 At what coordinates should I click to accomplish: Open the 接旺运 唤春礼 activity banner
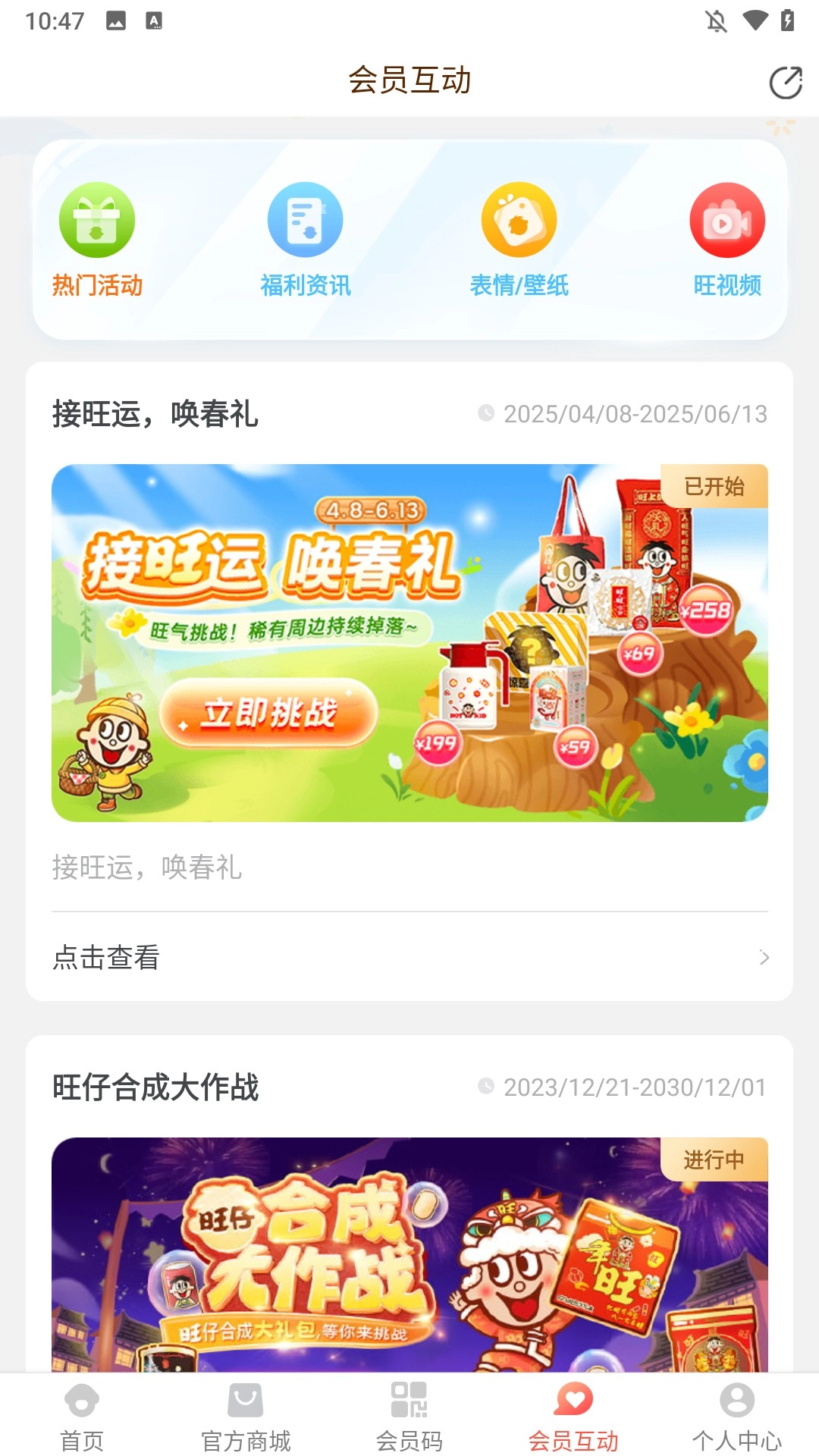pyautogui.click(x=409, y=642)
